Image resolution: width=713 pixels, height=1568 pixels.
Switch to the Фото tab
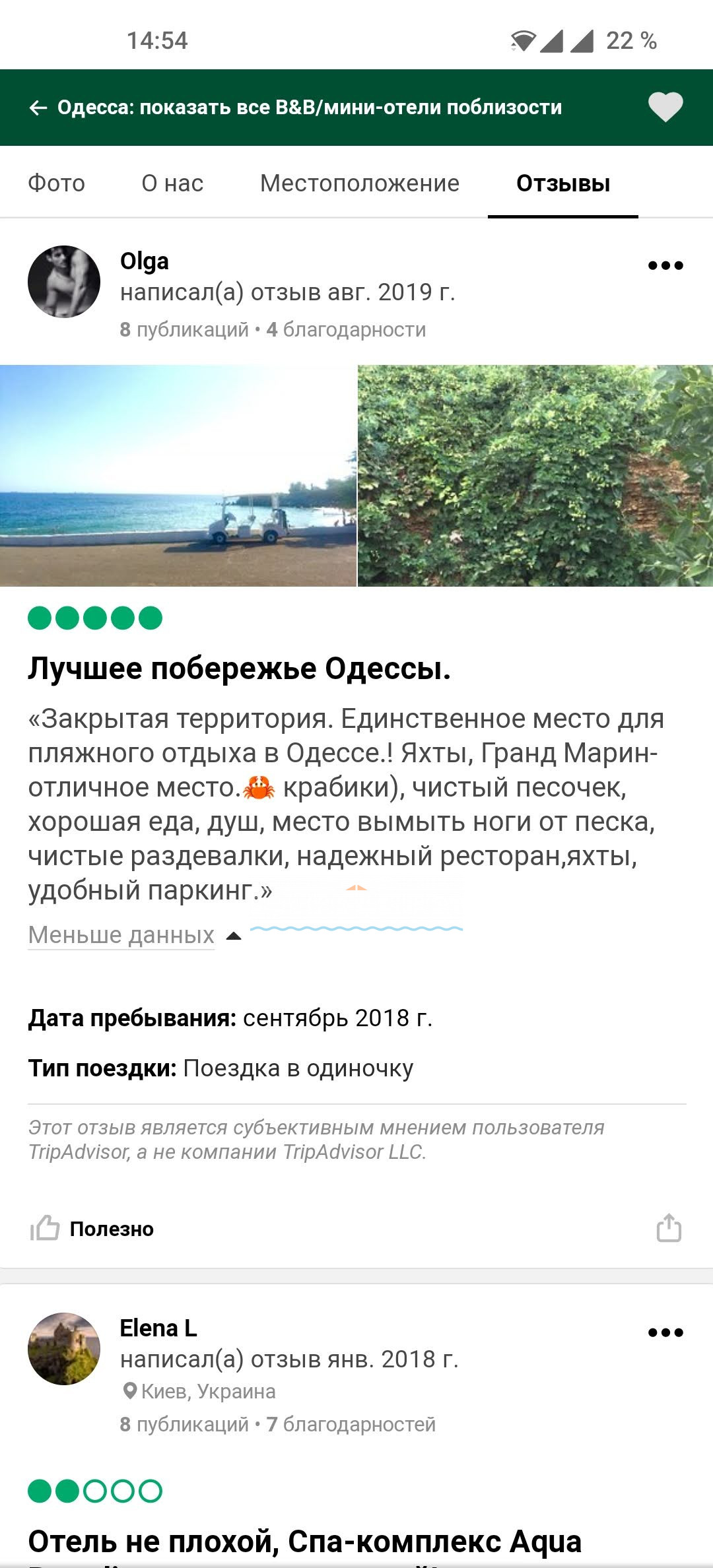[x=57, y=183]
